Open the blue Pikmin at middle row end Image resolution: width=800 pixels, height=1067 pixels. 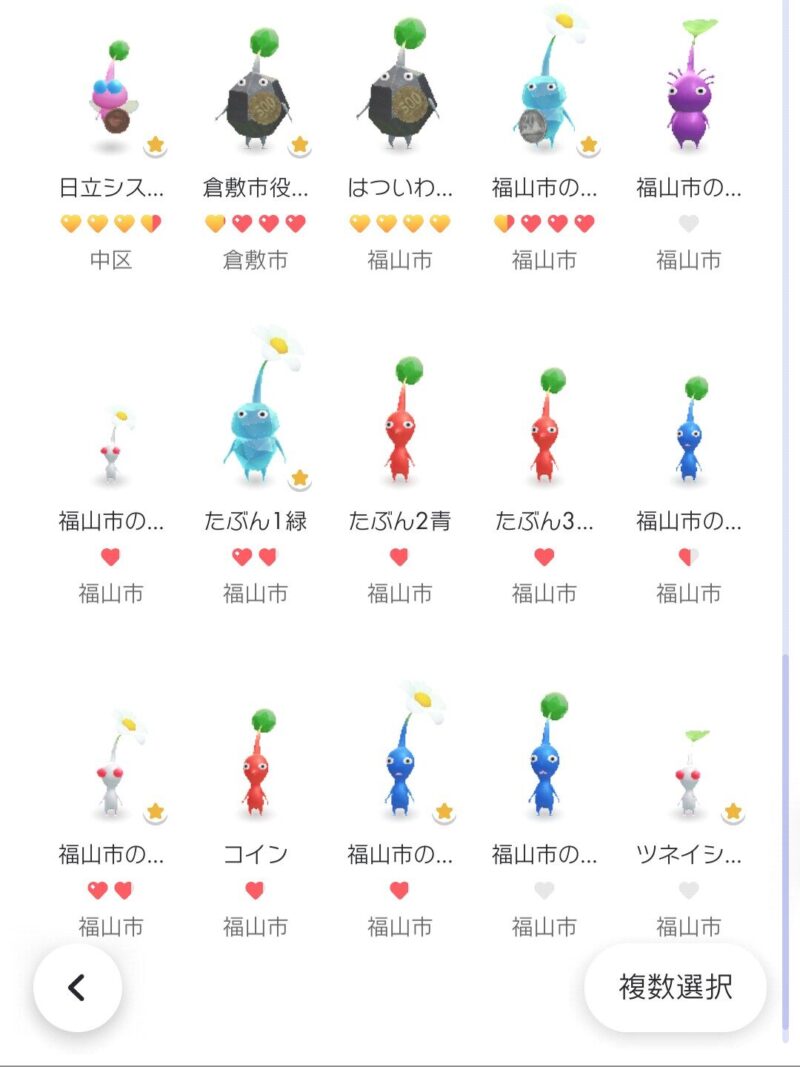690,430
